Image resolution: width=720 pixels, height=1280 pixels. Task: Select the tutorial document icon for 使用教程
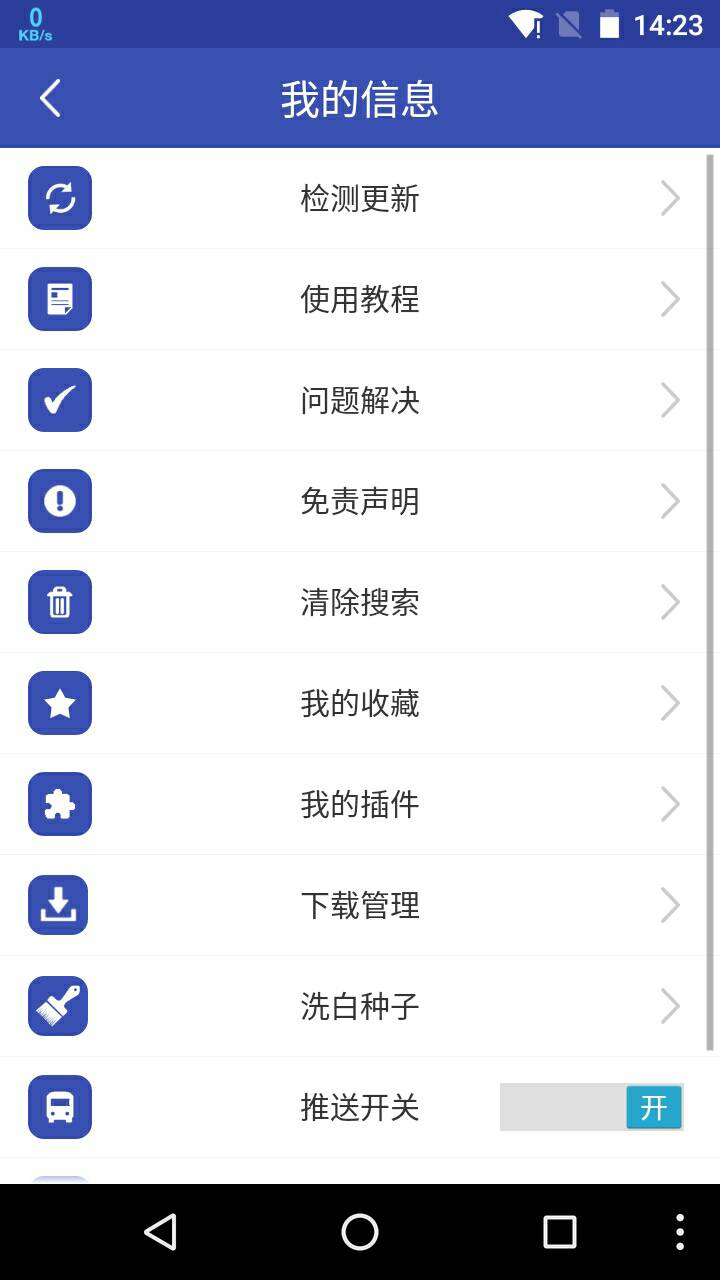click(x=59, y=299)
